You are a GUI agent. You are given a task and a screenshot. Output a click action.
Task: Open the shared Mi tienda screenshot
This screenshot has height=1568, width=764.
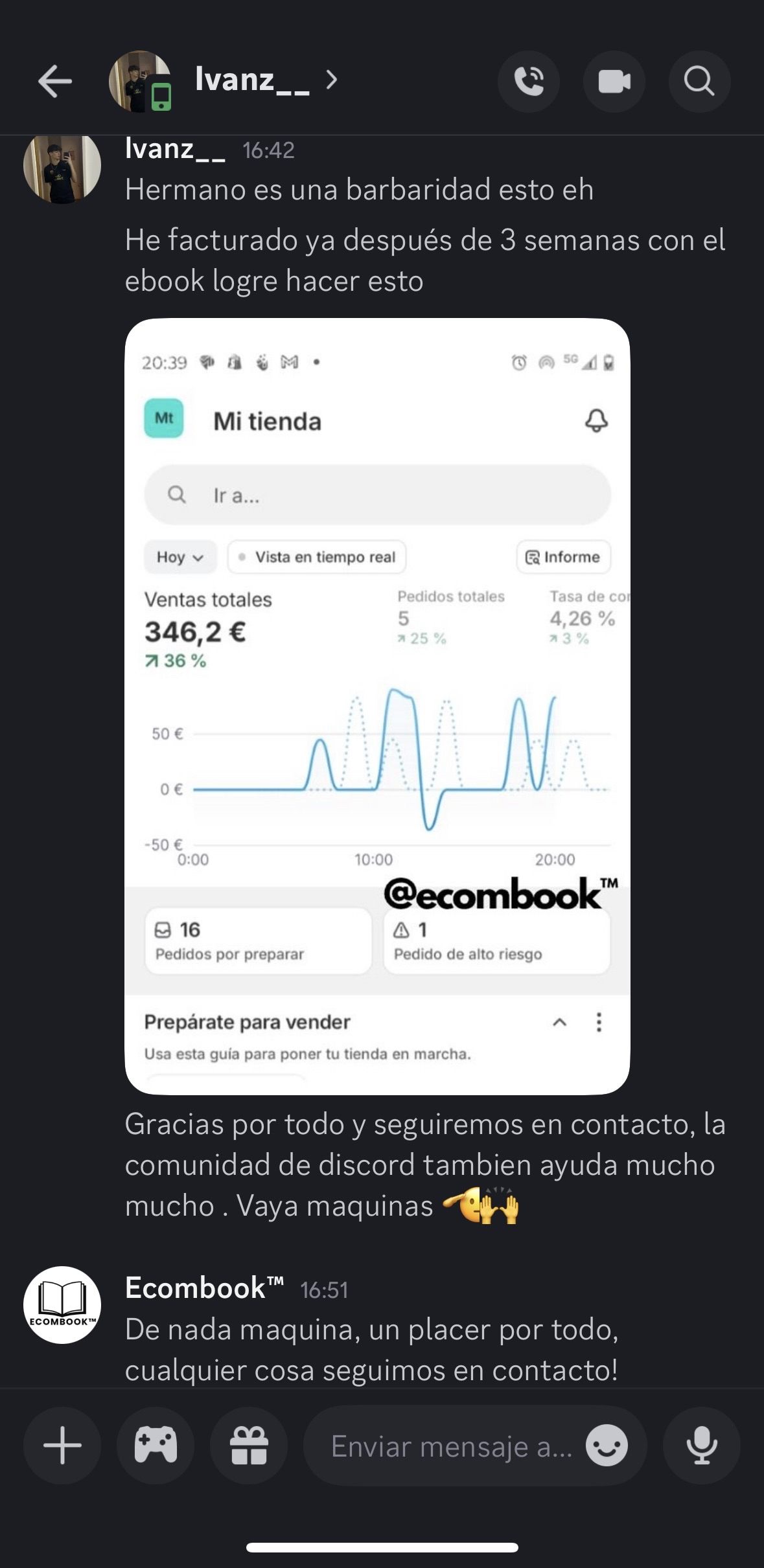click(x=377, y=706)
